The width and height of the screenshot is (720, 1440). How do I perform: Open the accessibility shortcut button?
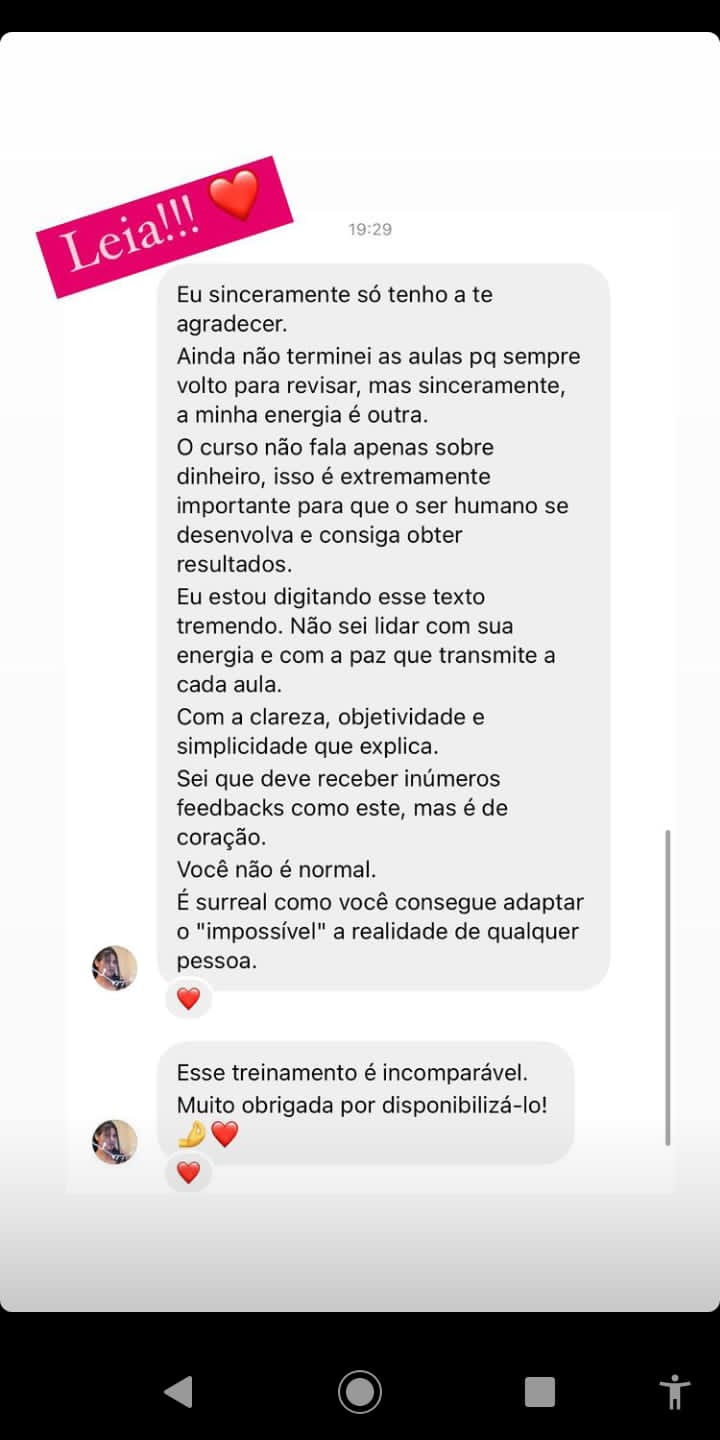tap(675, 1391)
